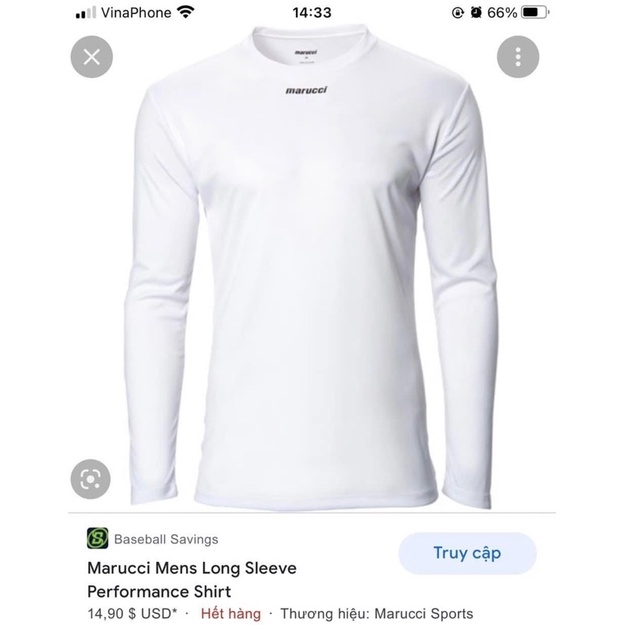This screenshot has width=625, height=625.
Task: View the white Marucci shirt image
Action: coord(310,270)
